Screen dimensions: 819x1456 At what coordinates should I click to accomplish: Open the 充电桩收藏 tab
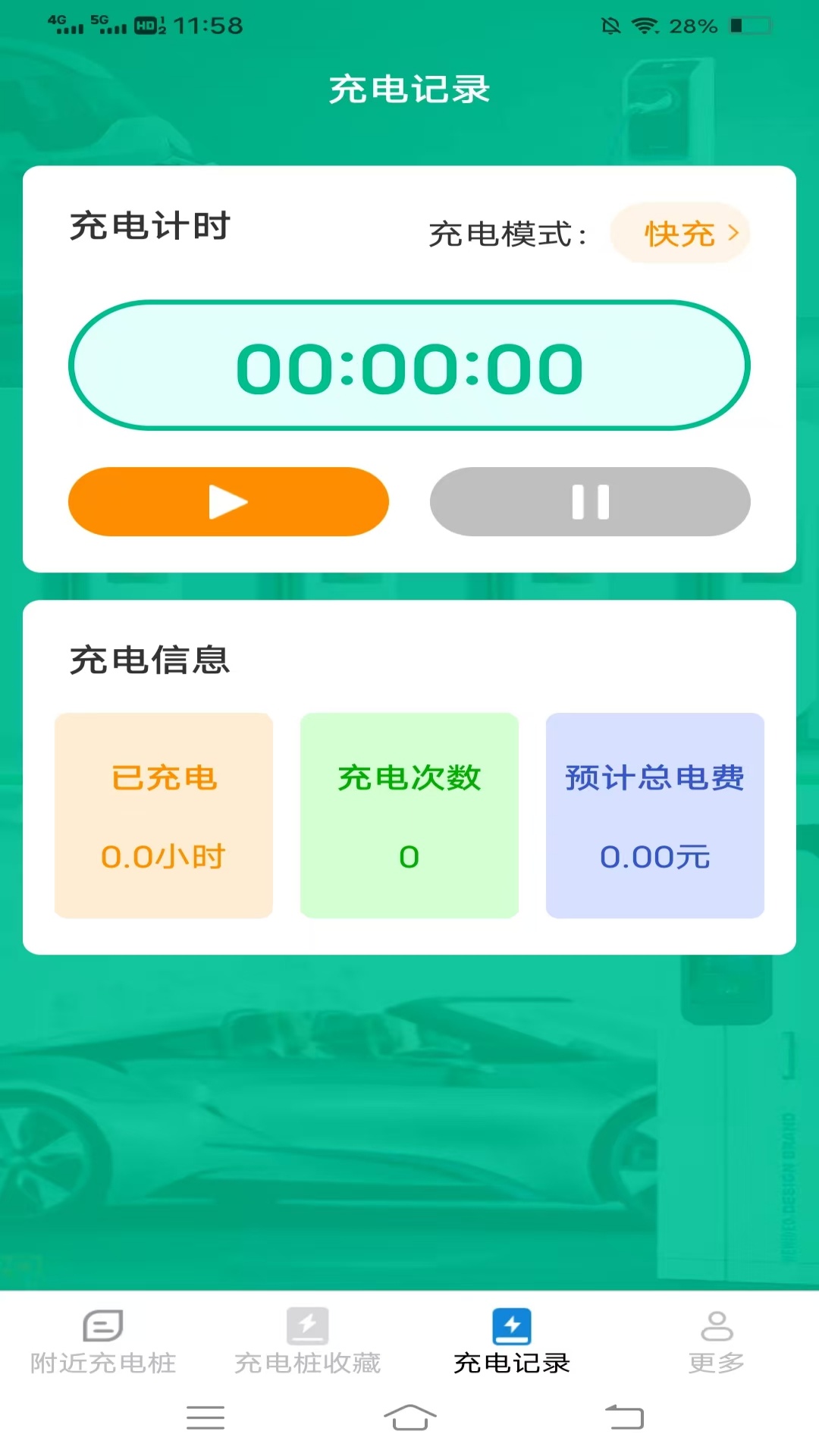307,1342
